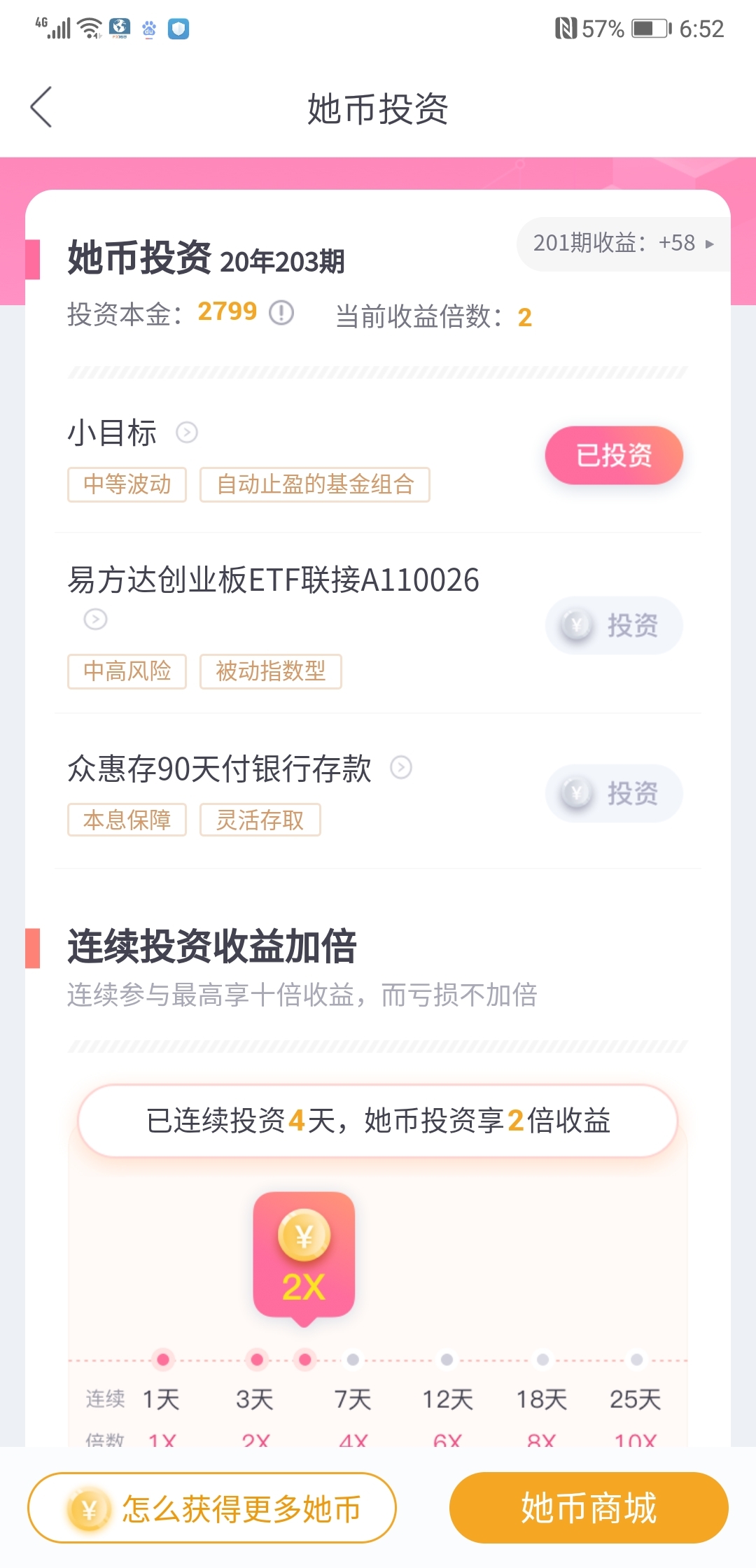Open details arrow beside 众惠存90天付银行存款
756x1568 pixels.
point(400,767)
